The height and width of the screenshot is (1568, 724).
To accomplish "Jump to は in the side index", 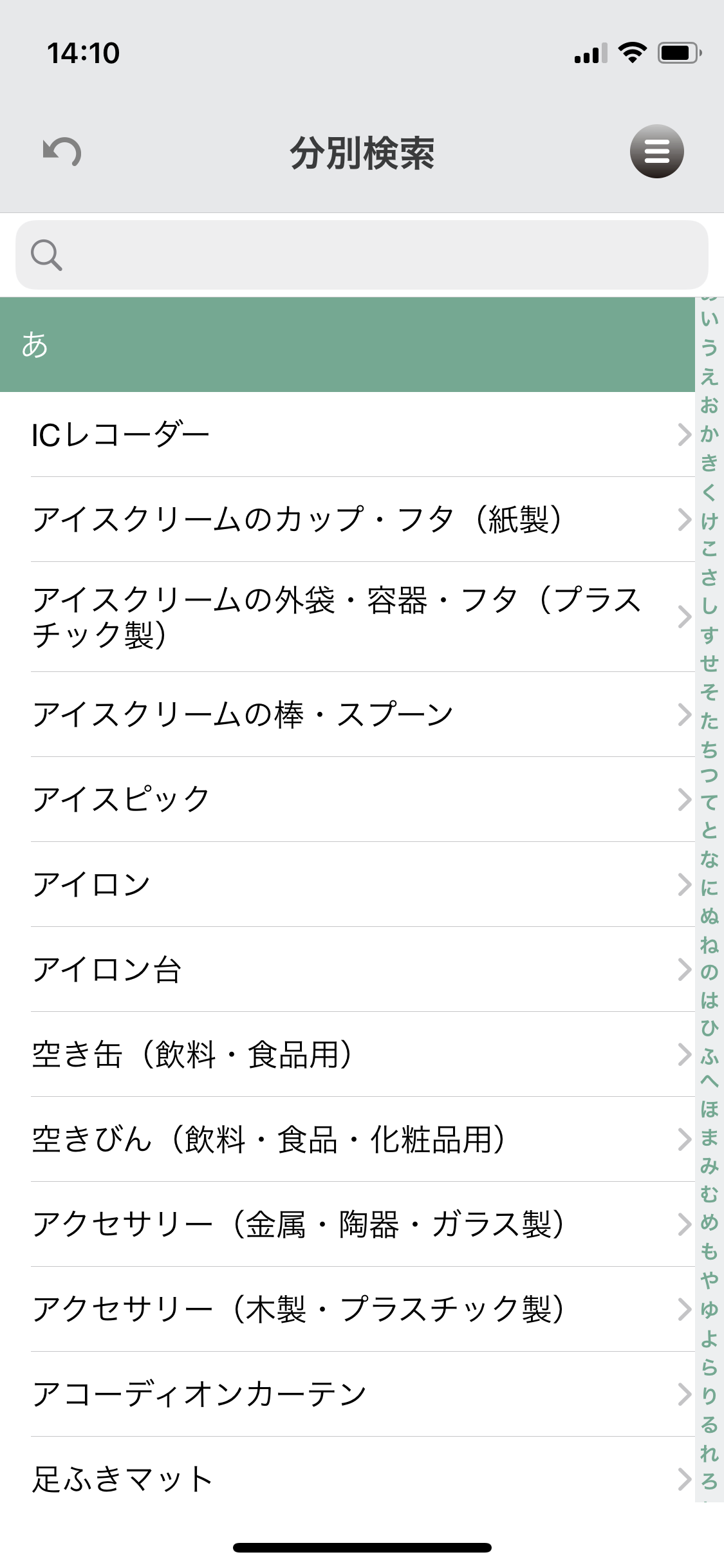I will [709, 1000].
